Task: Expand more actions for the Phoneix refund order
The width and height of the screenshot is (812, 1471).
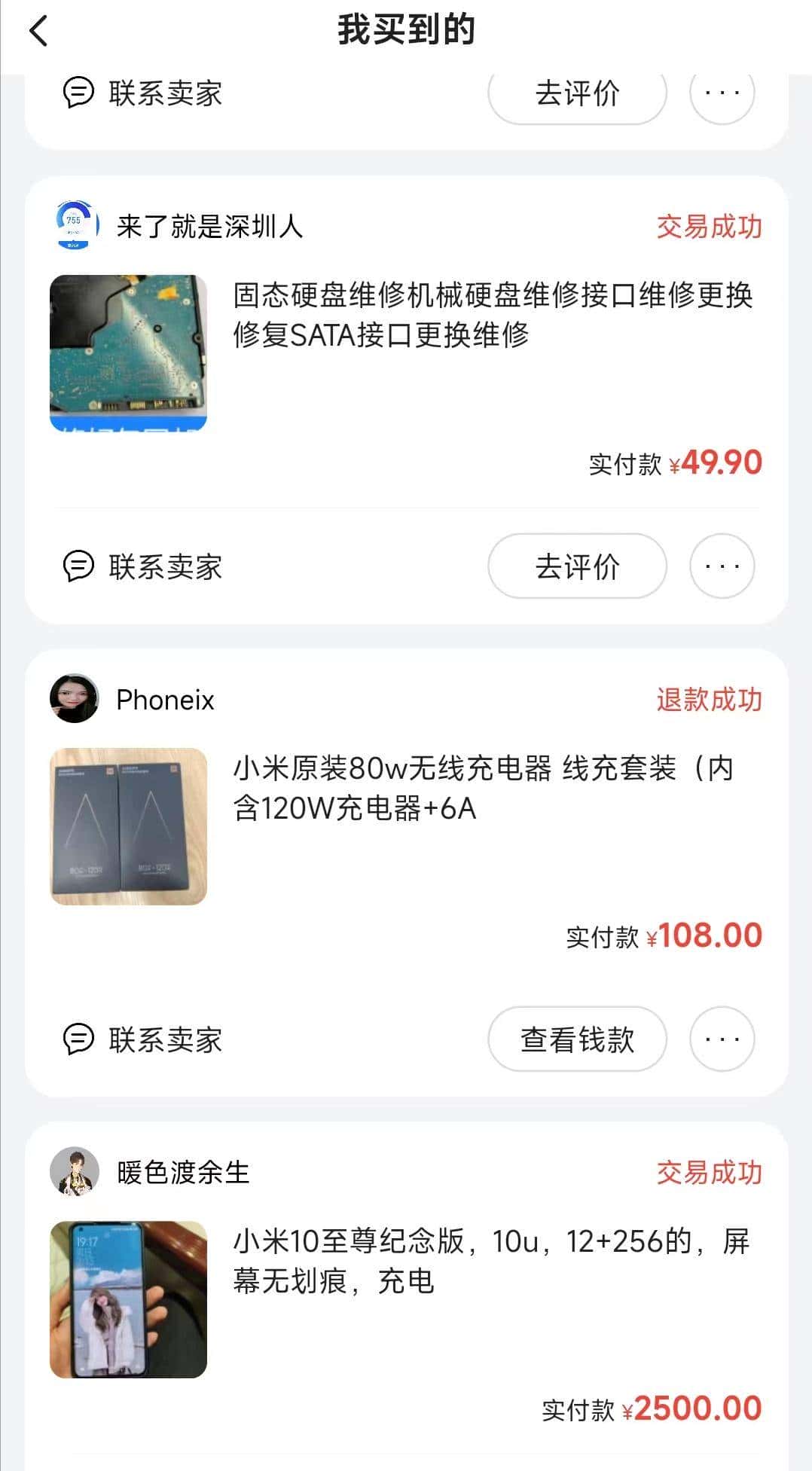Action: click(721, 1039)
